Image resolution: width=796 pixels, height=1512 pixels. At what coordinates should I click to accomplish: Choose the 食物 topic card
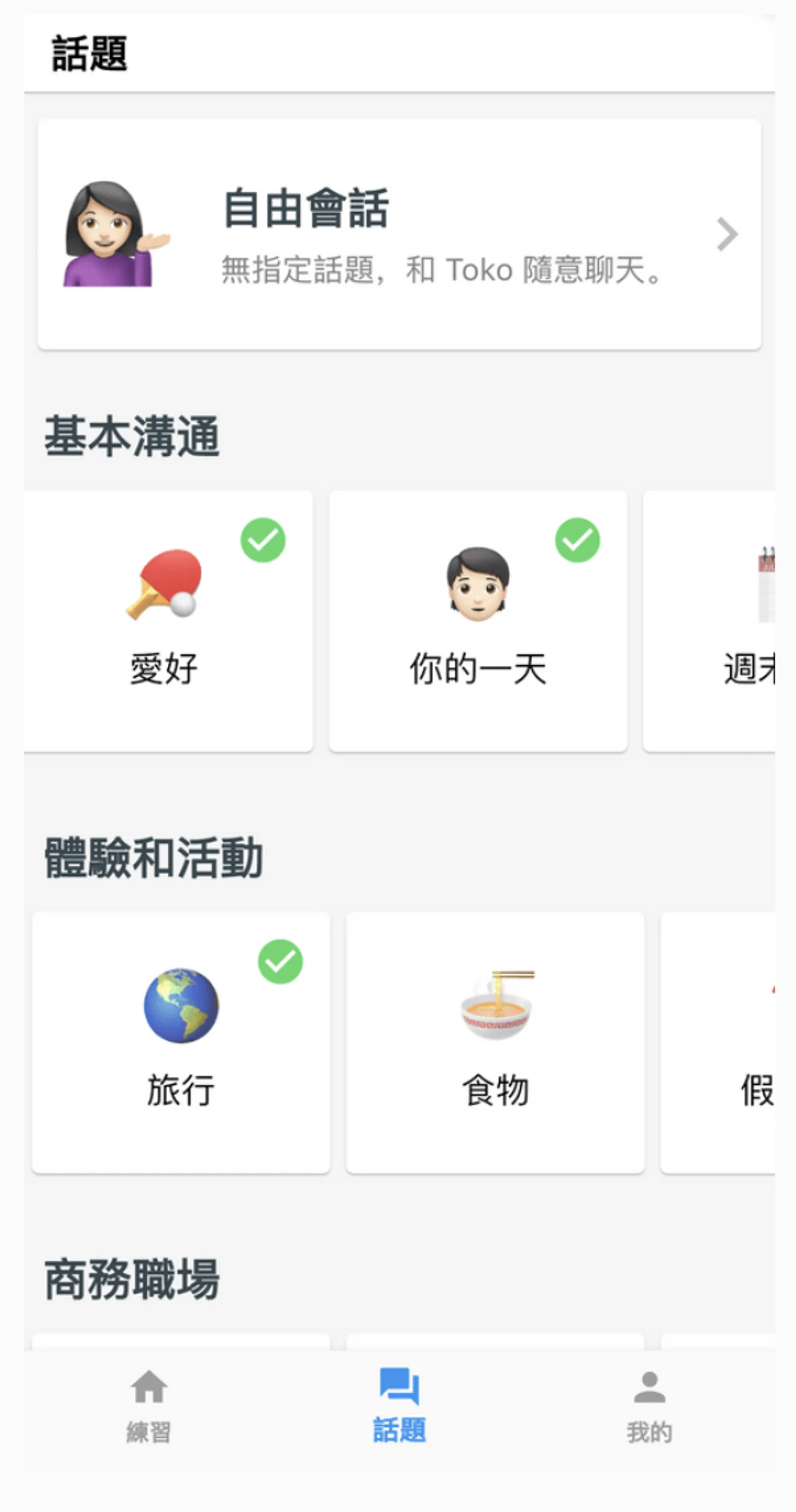[x=495, y=1043]
